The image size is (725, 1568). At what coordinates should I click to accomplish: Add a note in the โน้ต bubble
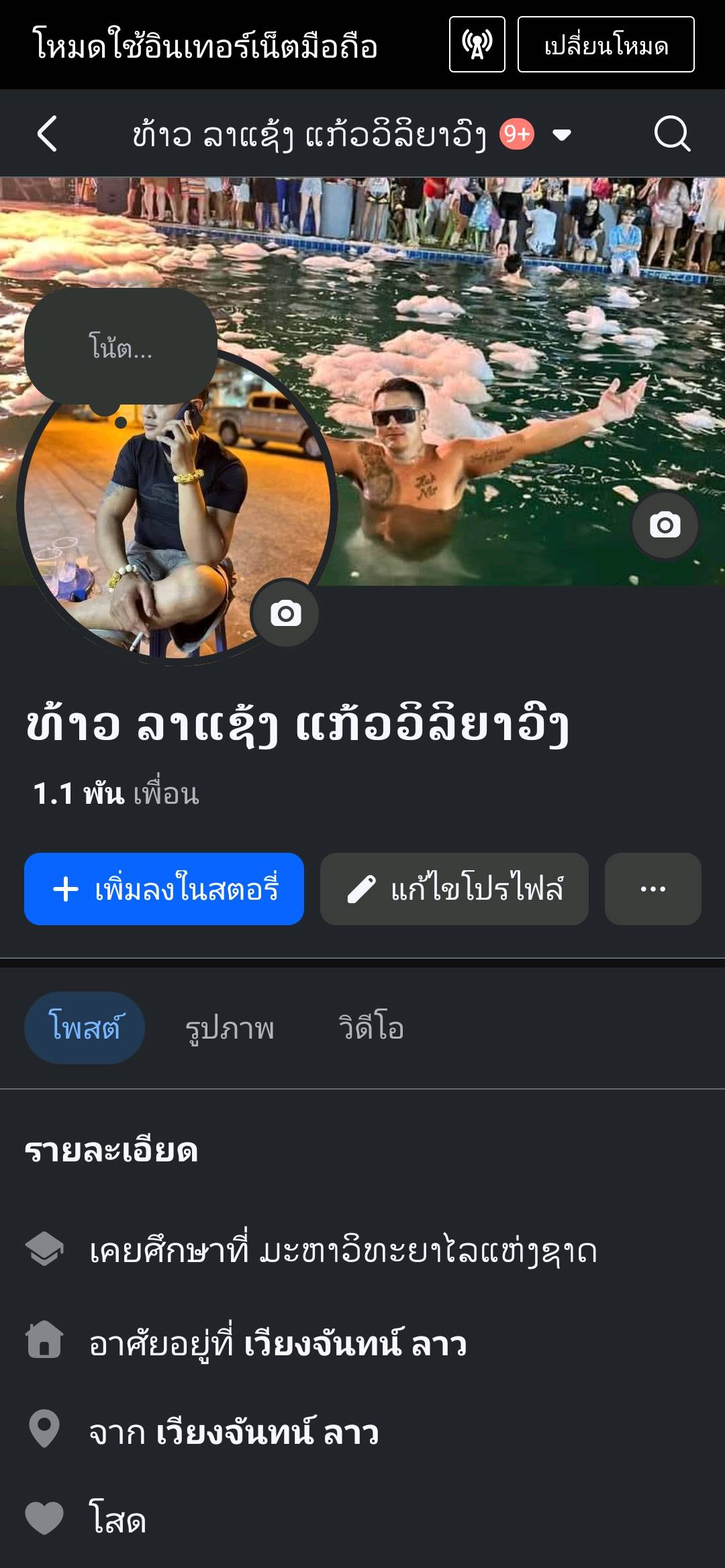click(121, 347)
